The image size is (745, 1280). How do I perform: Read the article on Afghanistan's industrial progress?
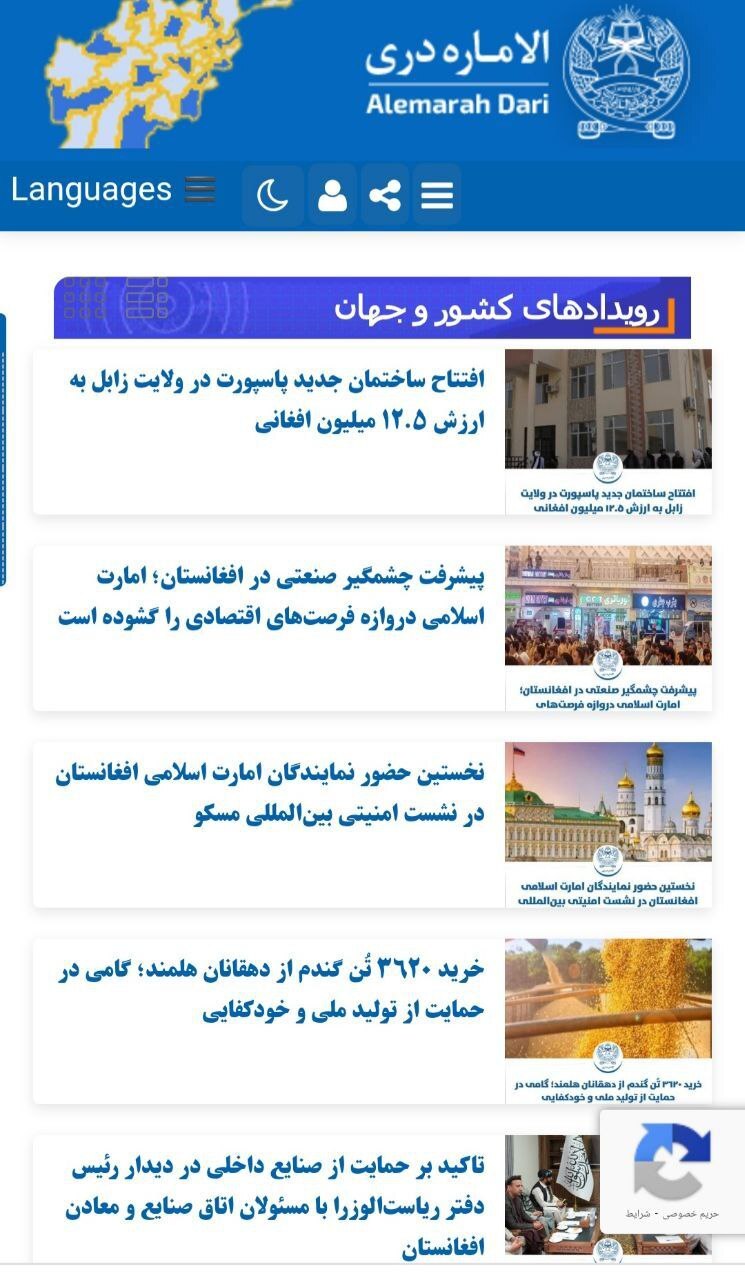270,597
